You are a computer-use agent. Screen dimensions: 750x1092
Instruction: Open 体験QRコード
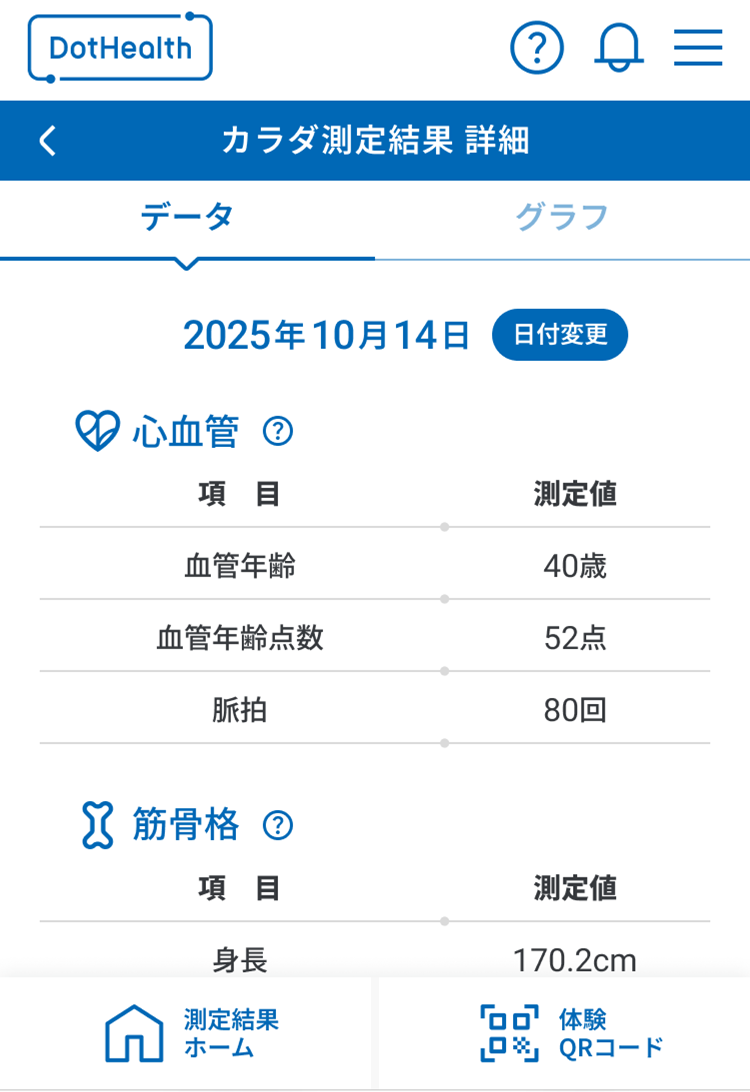click(x=570, y=1033)
